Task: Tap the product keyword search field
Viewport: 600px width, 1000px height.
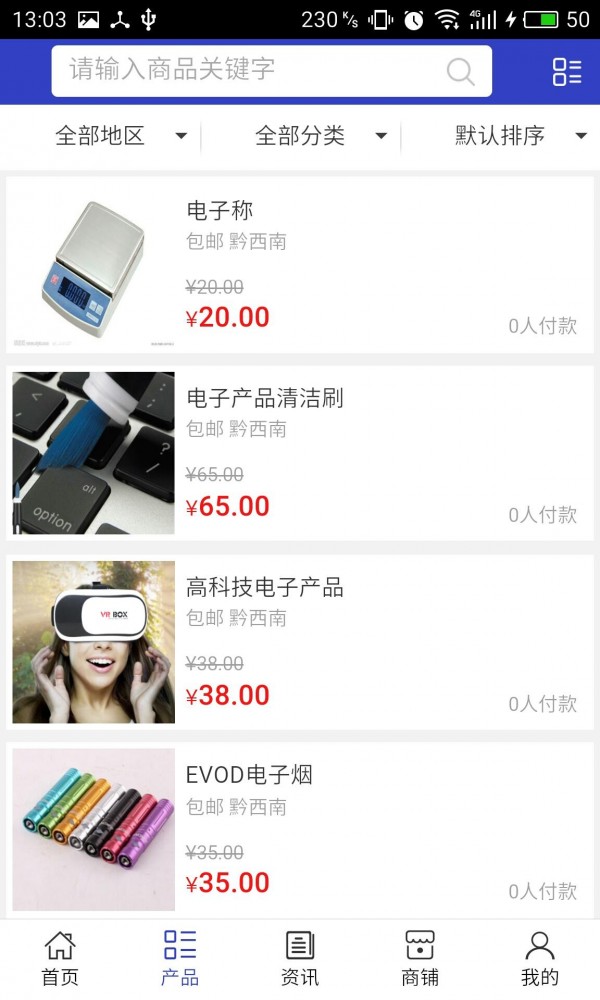Action: click(x=250, y=70)
